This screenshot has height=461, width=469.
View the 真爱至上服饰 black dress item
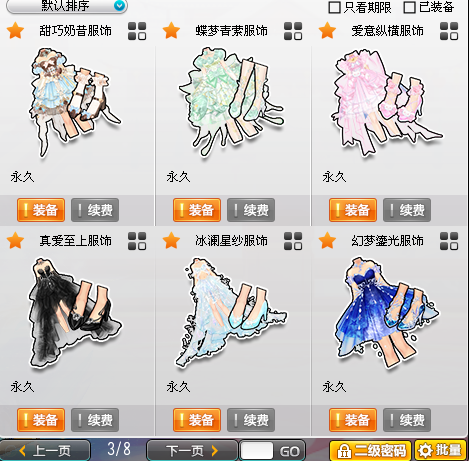[75, 313]
